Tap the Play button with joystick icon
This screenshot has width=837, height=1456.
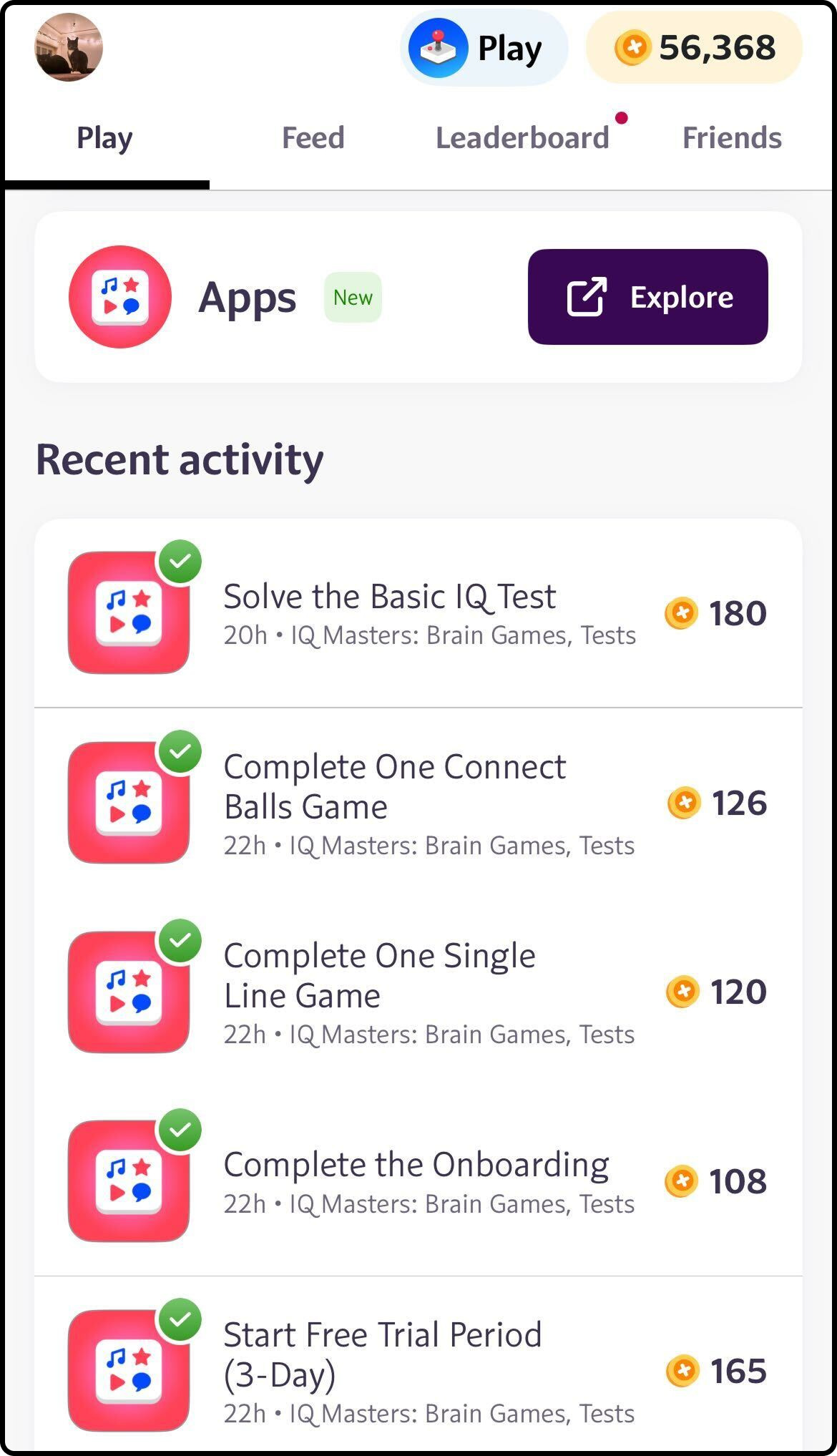click(484, 49)
